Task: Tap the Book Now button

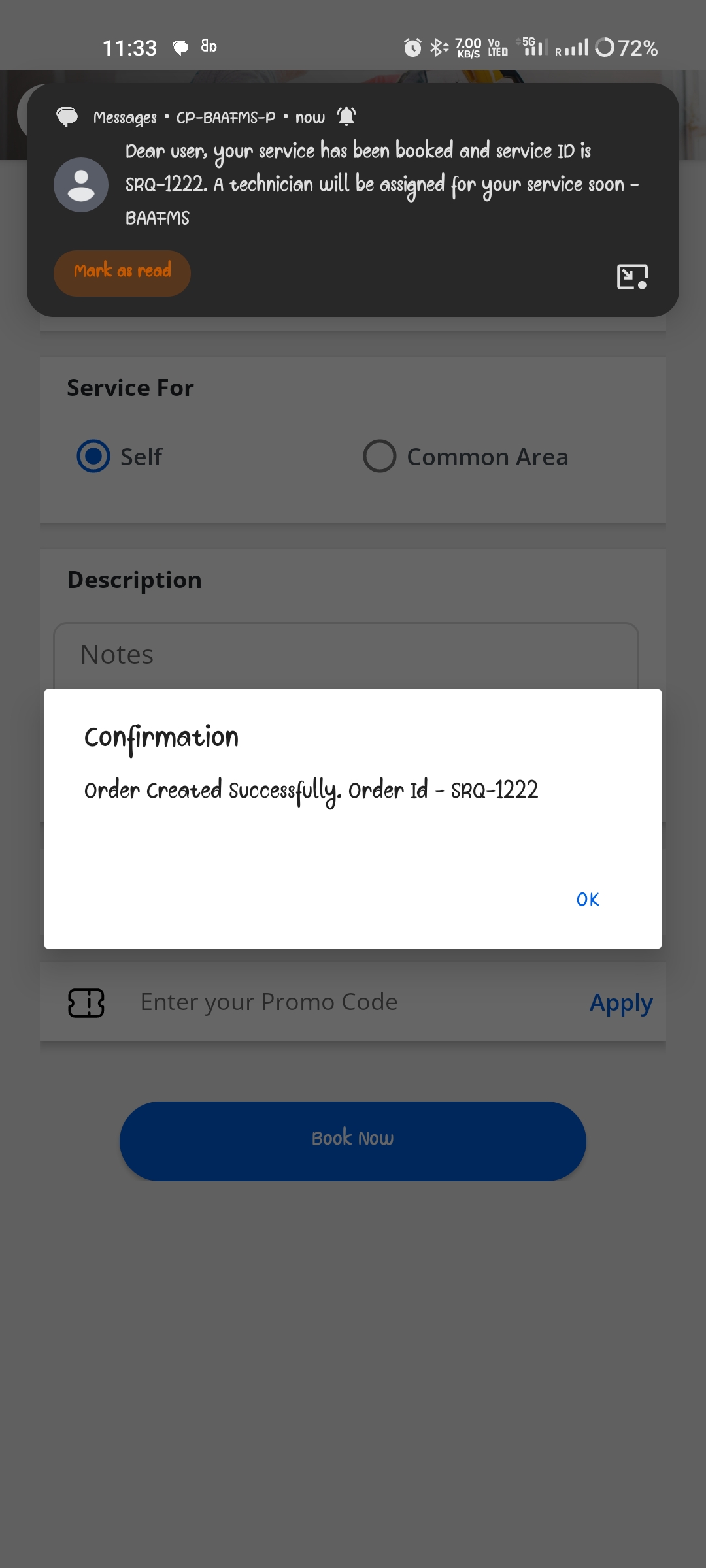Action: pyautogui.click(x=352, y=1140)
